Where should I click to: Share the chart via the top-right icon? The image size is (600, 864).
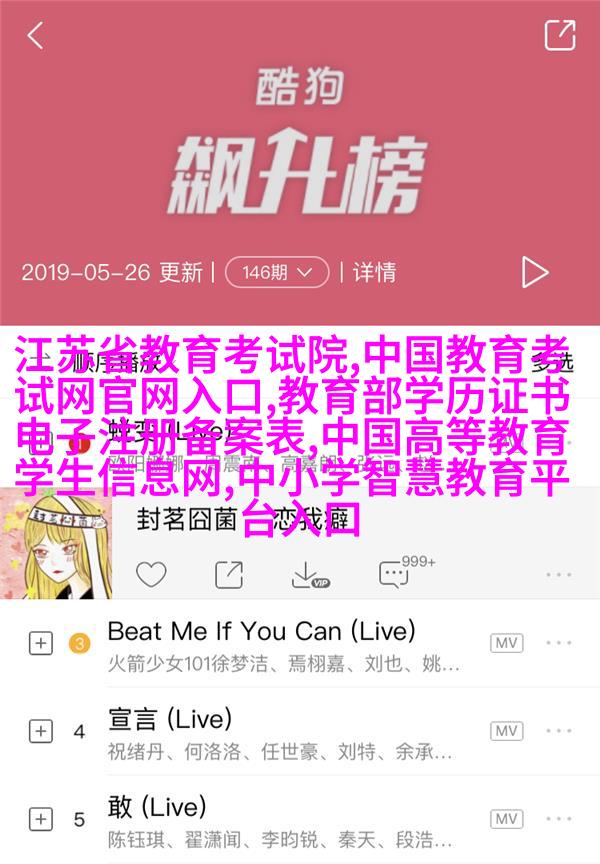click(x=559, y=35)
